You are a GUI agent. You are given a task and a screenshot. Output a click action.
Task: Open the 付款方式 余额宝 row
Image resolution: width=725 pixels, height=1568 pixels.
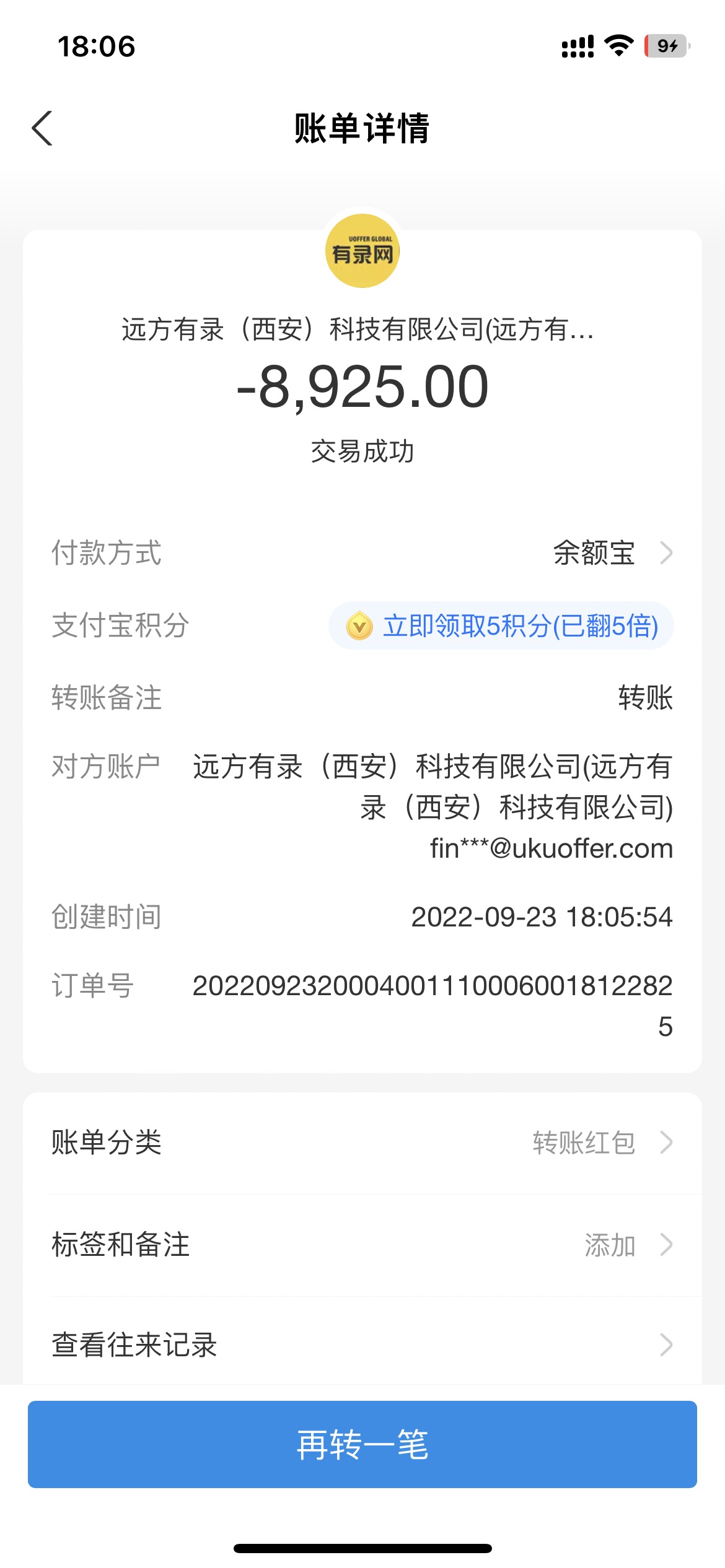tap(610, 552)
